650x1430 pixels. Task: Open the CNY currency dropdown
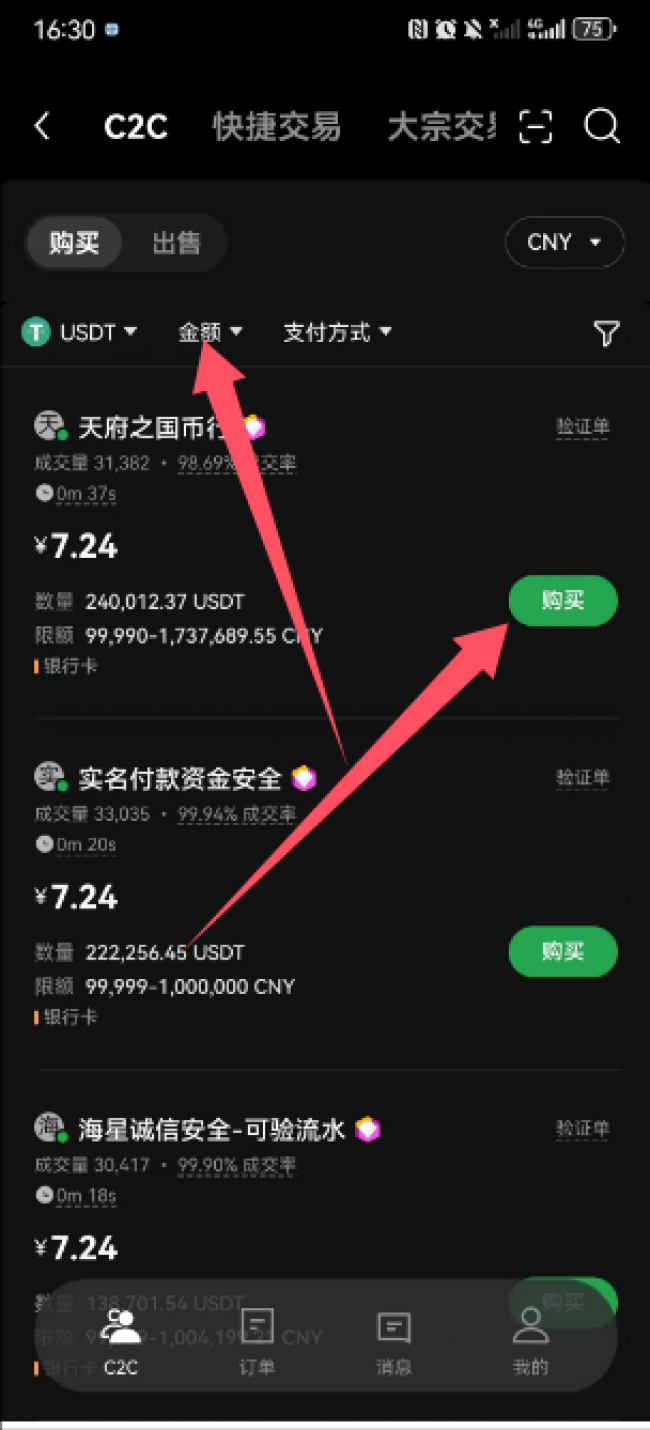pos(564,243)
